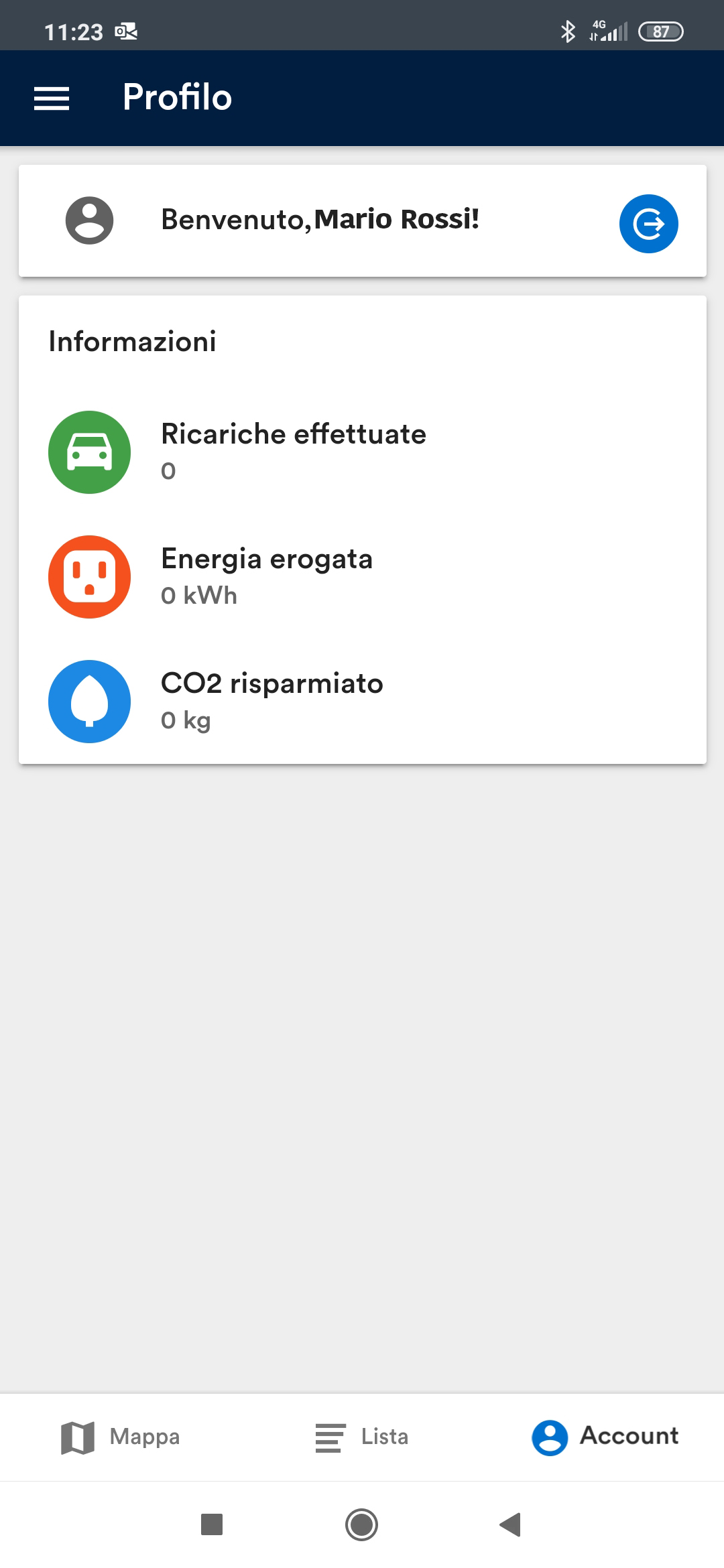Open the hamburger drawer menu
The height and width of the screenshot is (1568, 724).
pyautogui.click(x=52, y=98)
